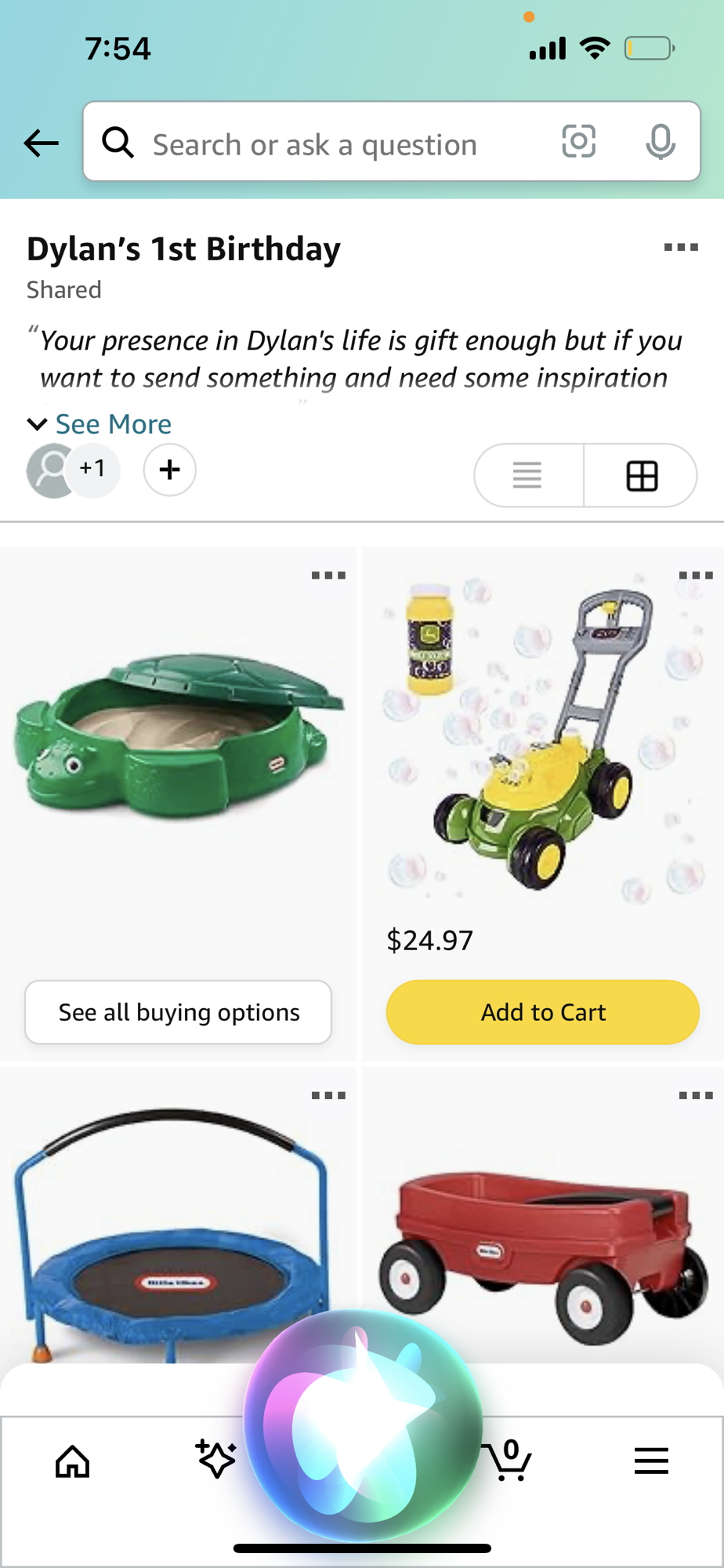Go to the Home tab
The height and width of the screenshot is (1568, 724).
tap(72, 1461)
